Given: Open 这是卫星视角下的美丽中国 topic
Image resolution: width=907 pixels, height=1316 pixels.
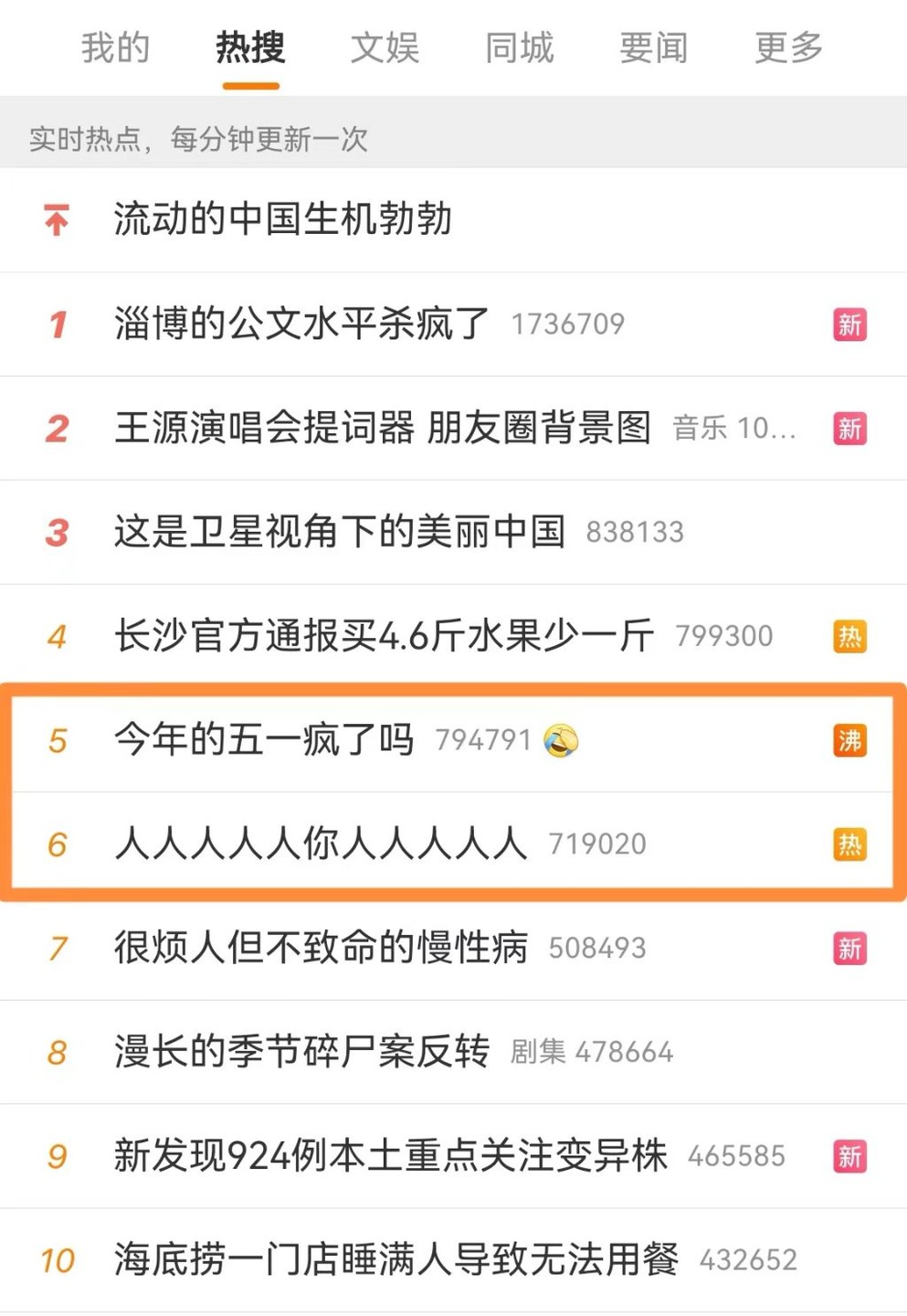Looking at the screenshot, I should click(339, 532).
